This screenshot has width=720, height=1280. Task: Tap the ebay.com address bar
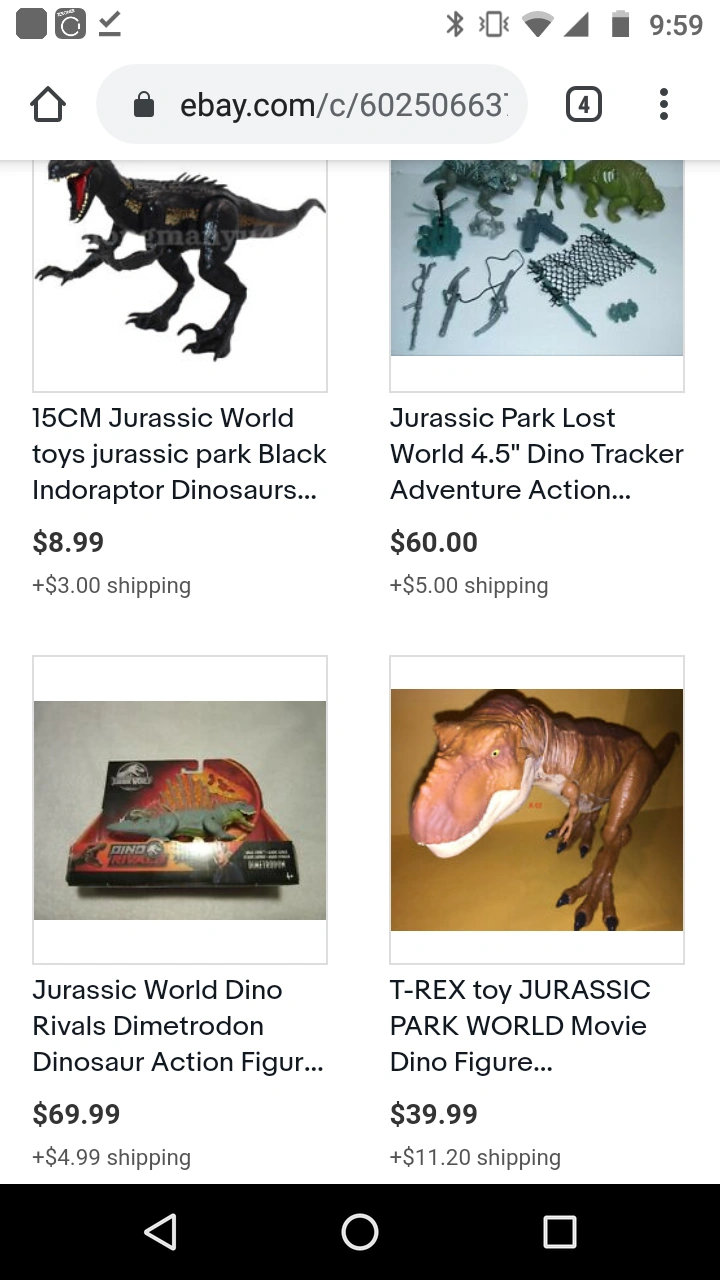[x=310, y=104]
